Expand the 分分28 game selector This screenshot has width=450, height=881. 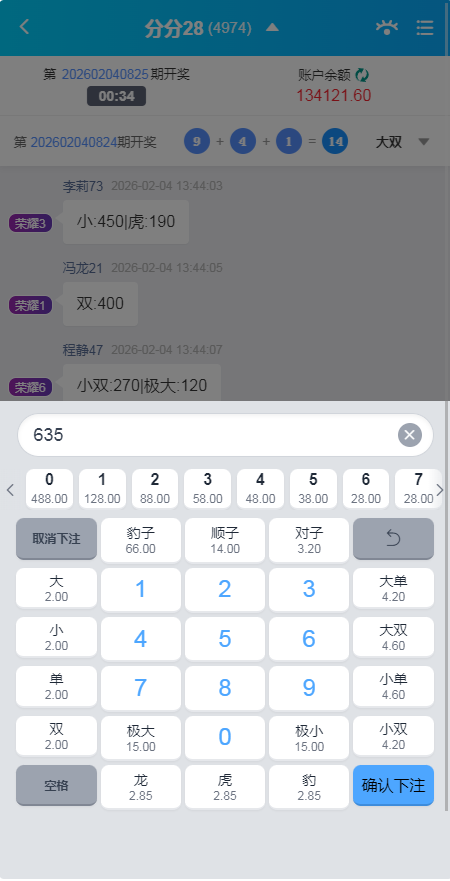click(x=272, y=27)
